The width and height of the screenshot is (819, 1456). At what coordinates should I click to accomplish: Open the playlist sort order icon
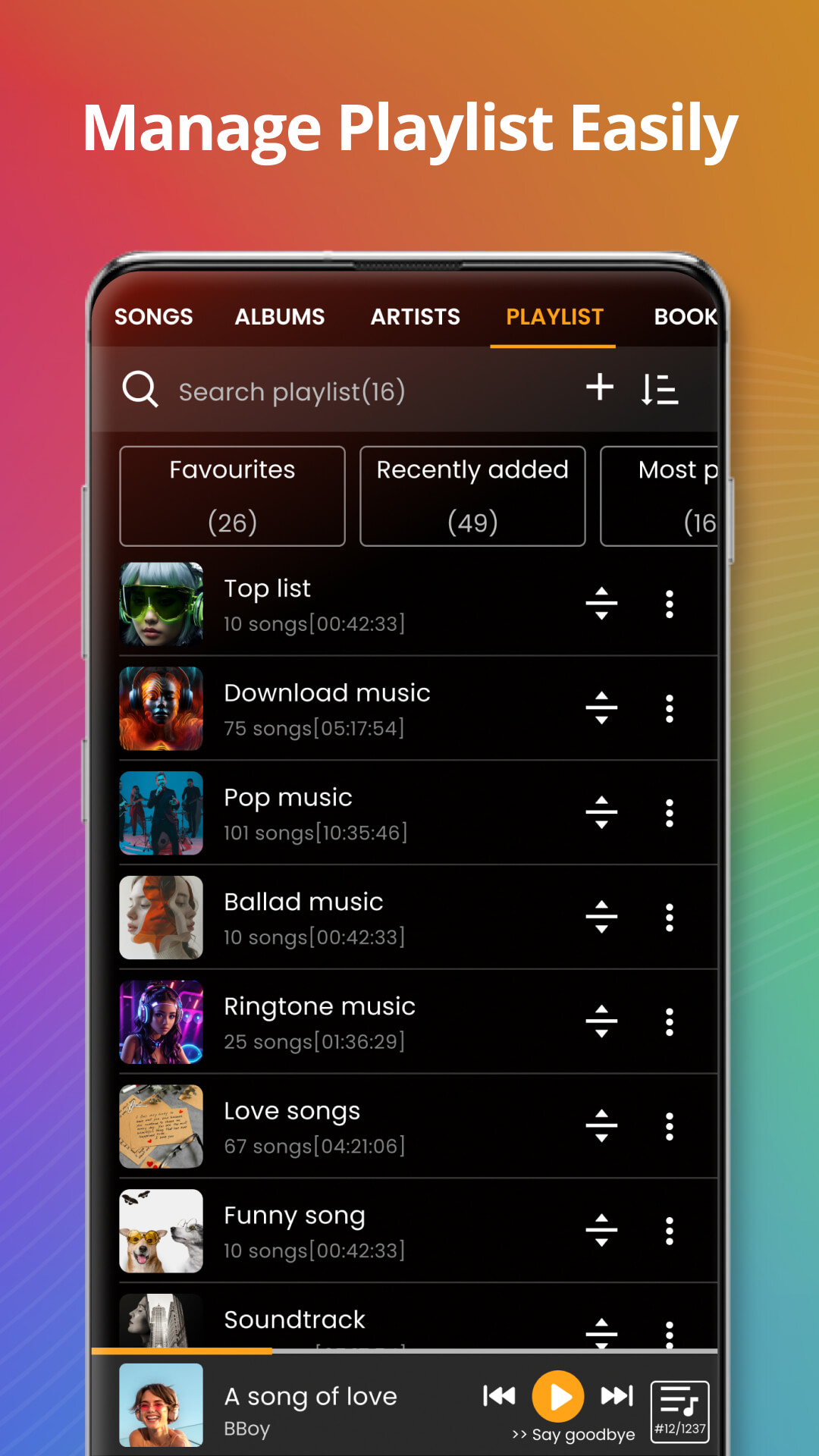661,389
